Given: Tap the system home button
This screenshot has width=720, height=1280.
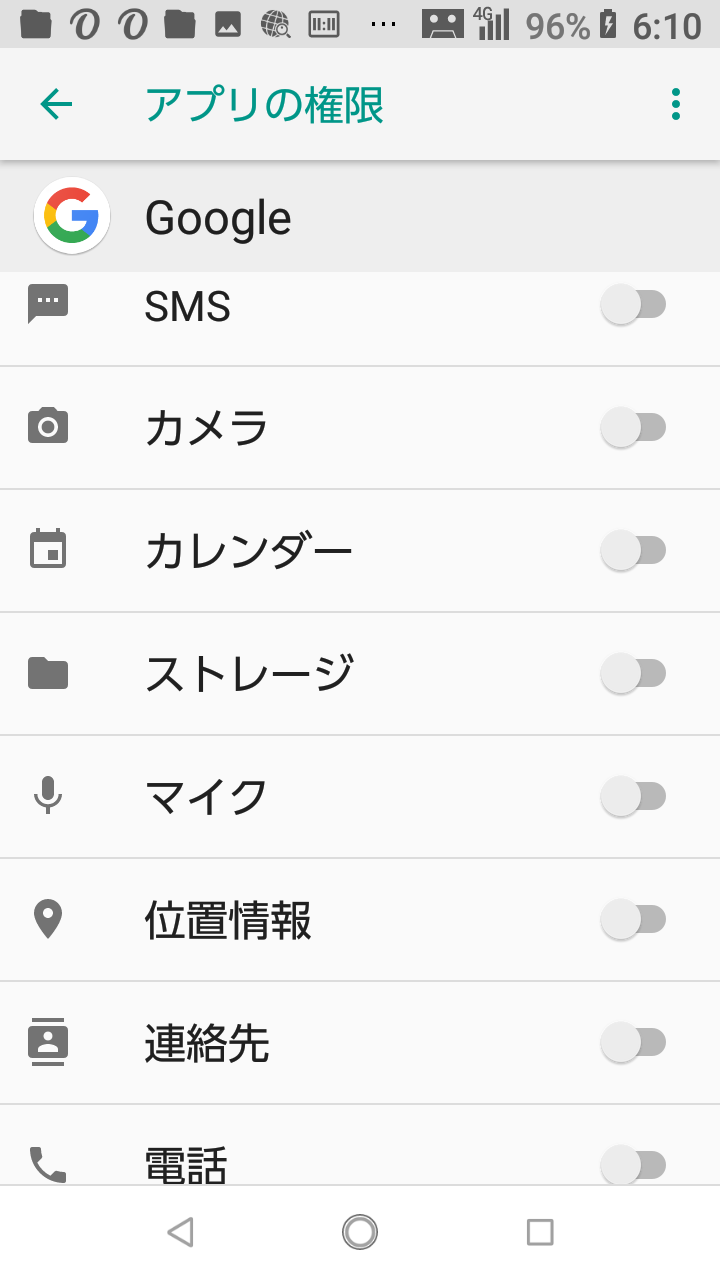Looking at the screenshot, I should click(x=360, y=1232).
